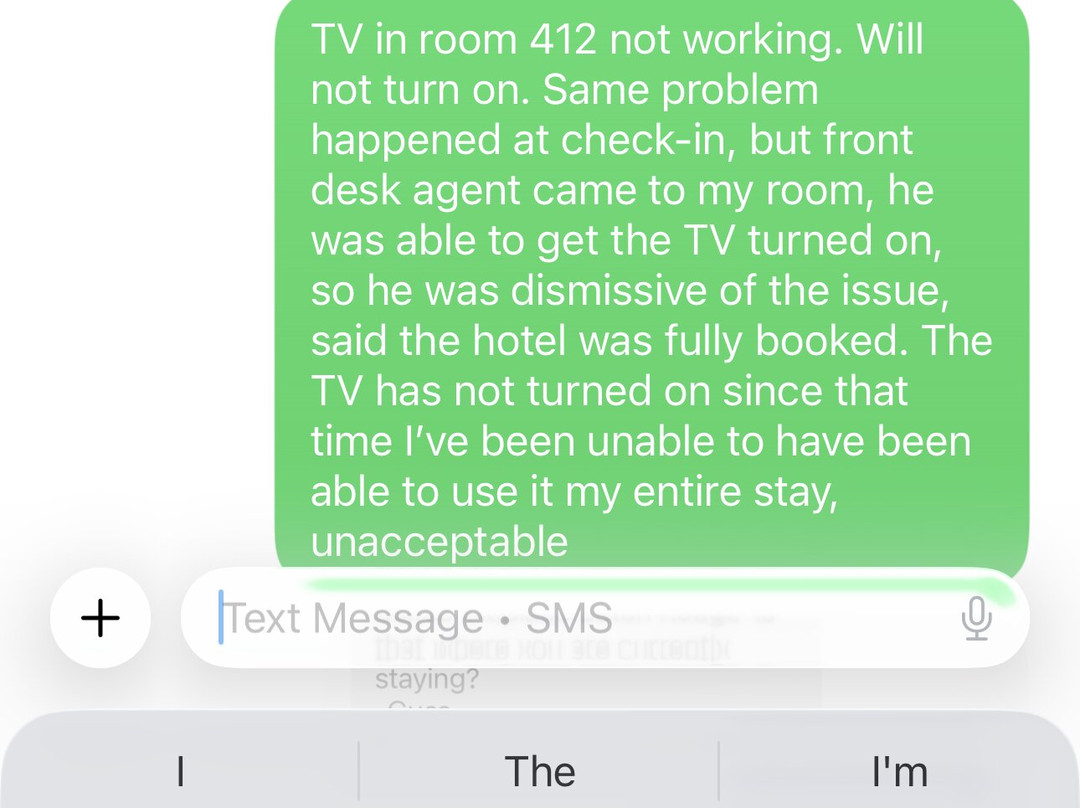Screen dimensions: 1080x808
Task: Start dictation with the microphone icon
Action: tap(976, 619)
